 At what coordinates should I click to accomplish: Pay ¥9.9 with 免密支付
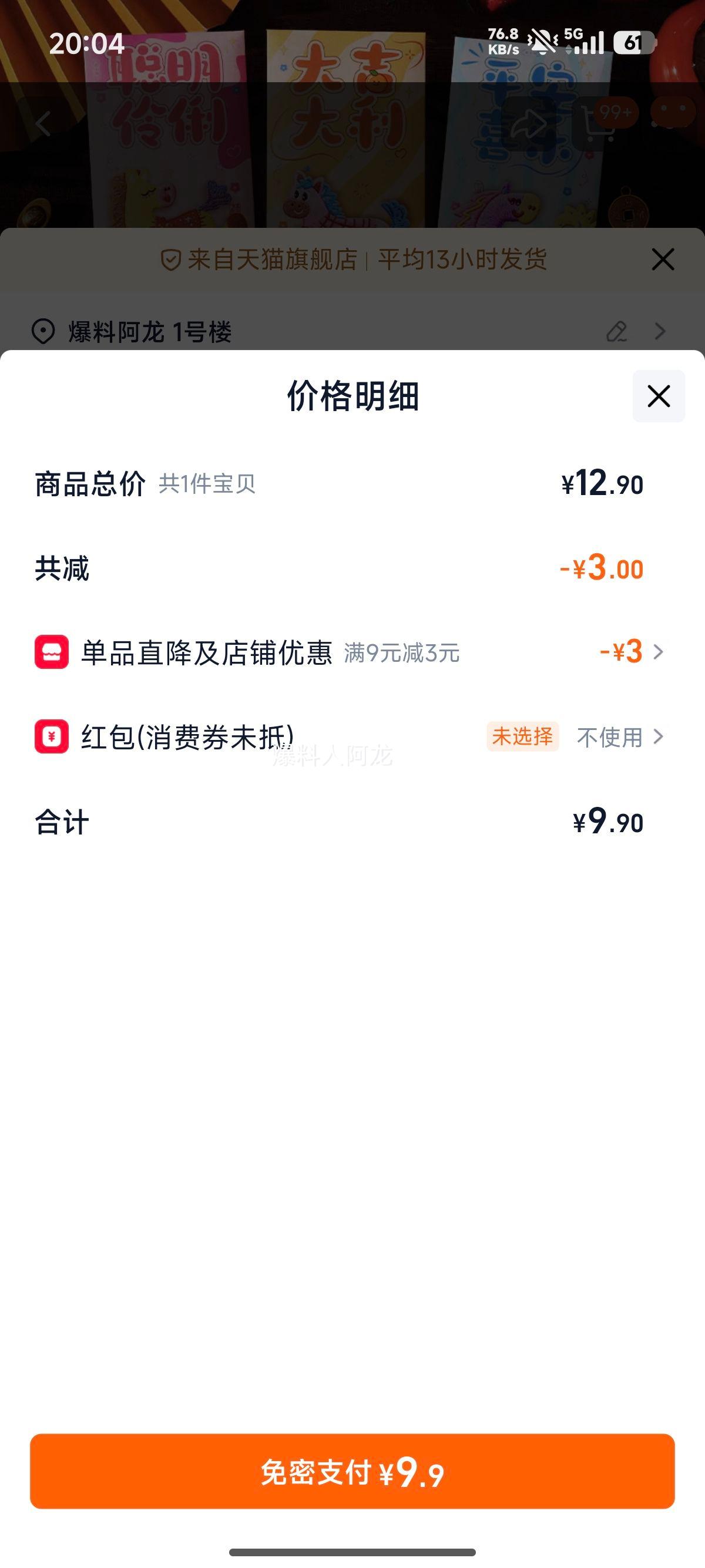point(352,1472)
